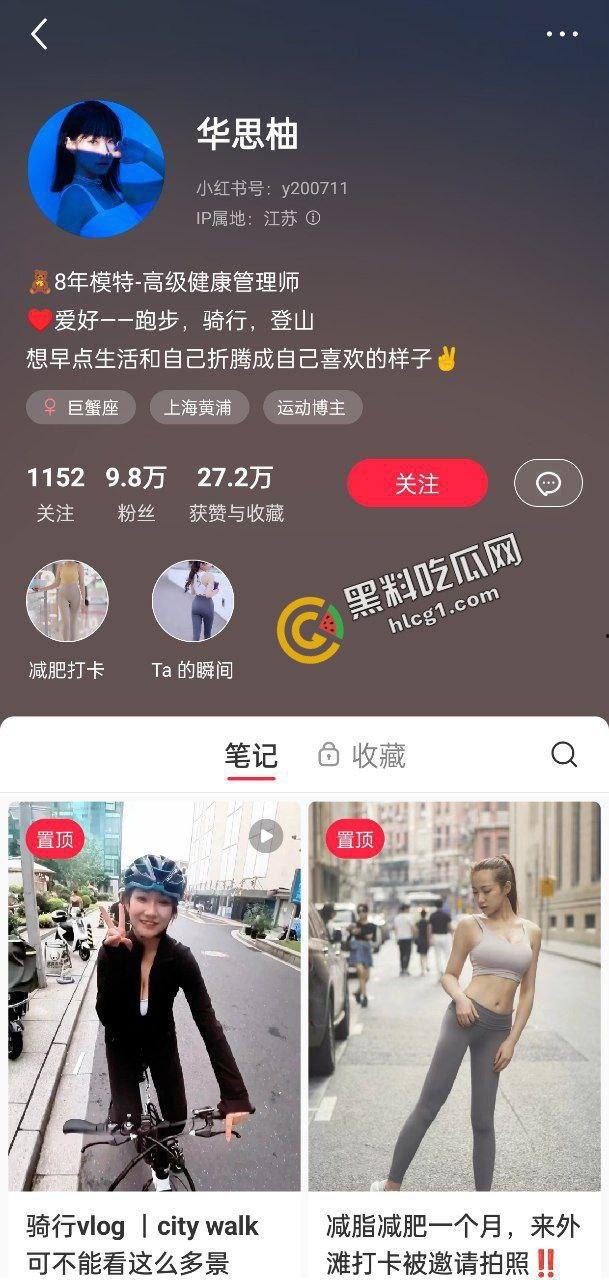Tap the 关注 follow button
This screenshot has width=609, height=1280.
coord(417,484)
